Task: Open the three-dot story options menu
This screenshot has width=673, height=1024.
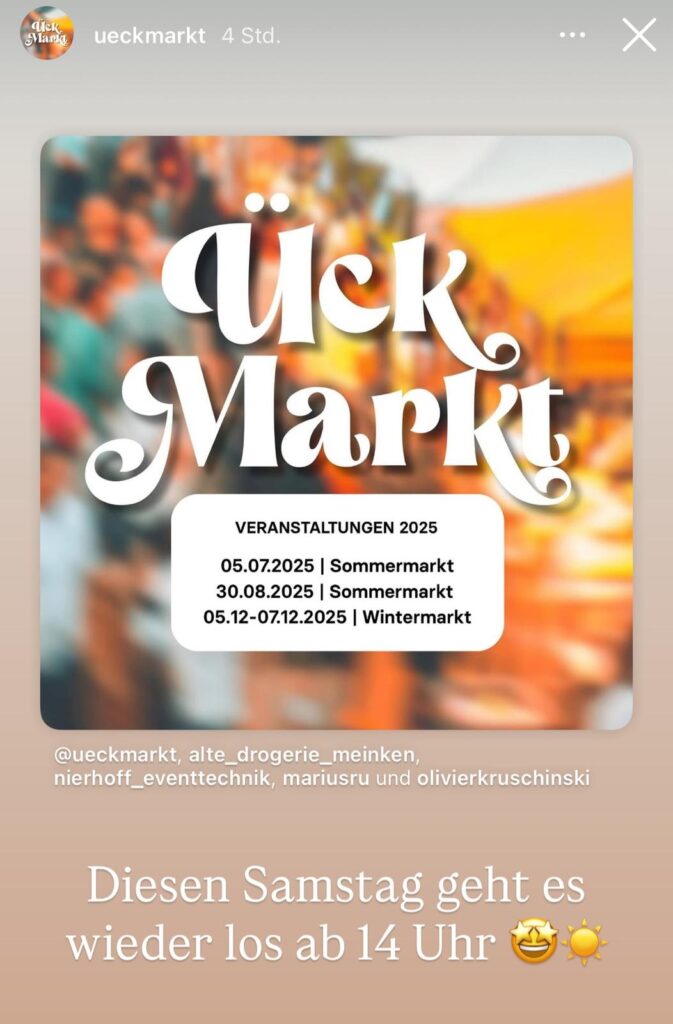Action: pos(572,35)
